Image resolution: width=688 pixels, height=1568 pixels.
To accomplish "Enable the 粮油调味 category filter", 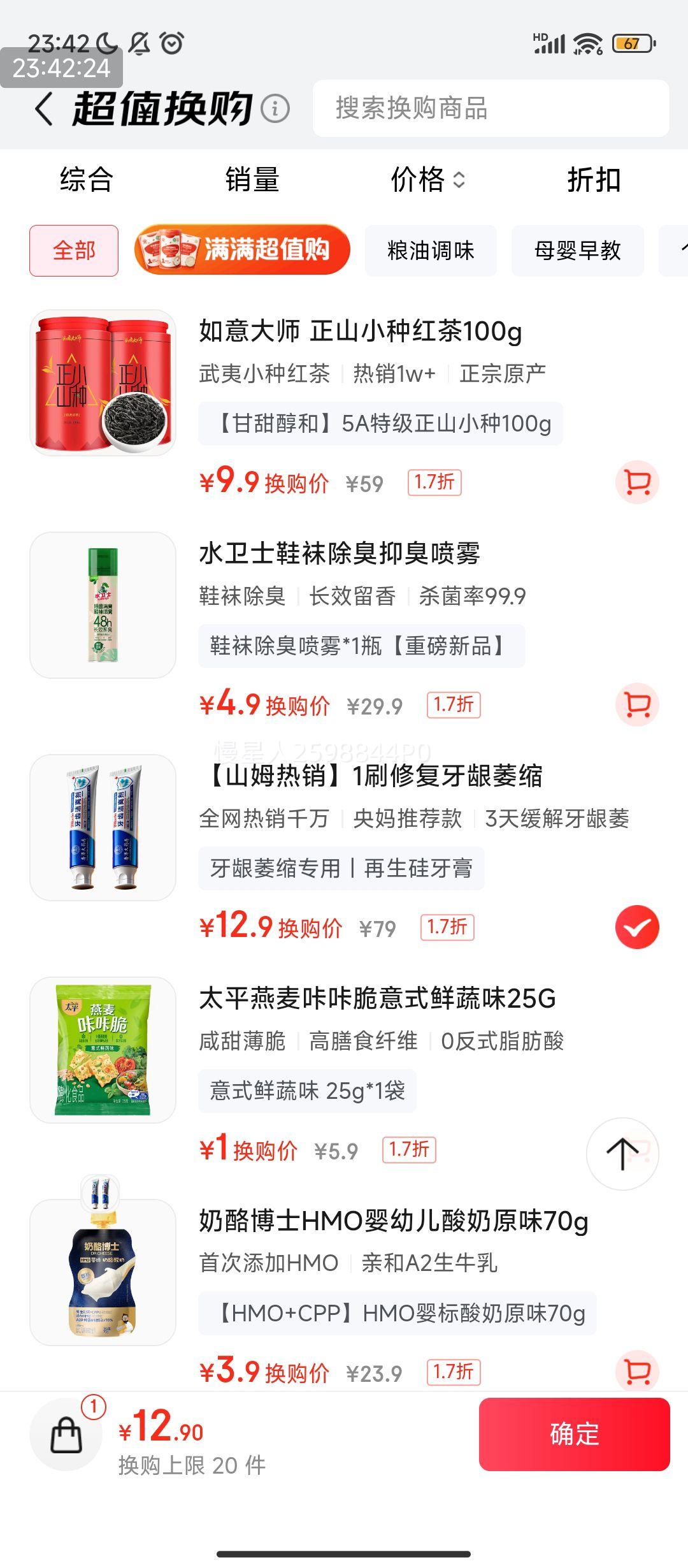I will (x=429, y=250).
